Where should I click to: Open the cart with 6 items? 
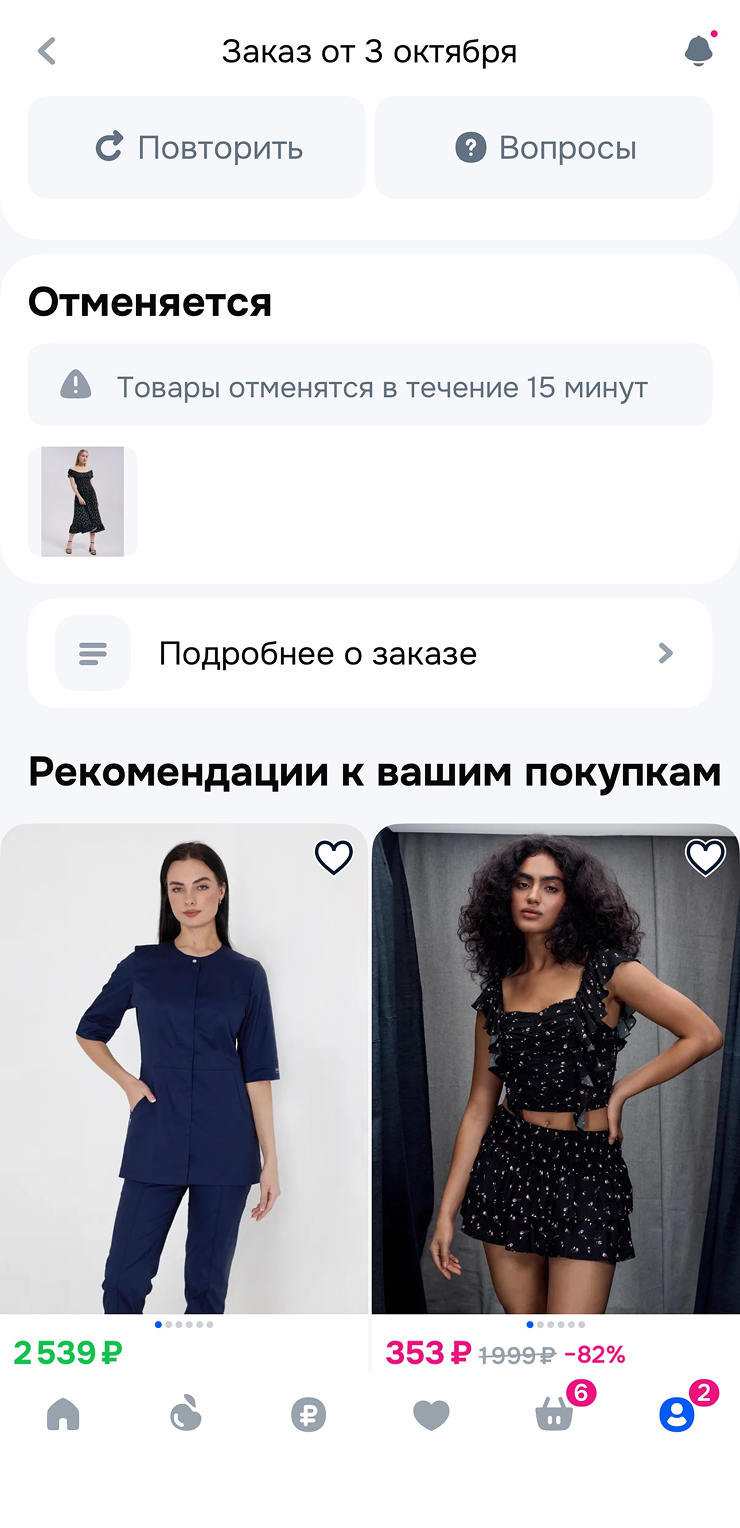tap(555, 1415)
